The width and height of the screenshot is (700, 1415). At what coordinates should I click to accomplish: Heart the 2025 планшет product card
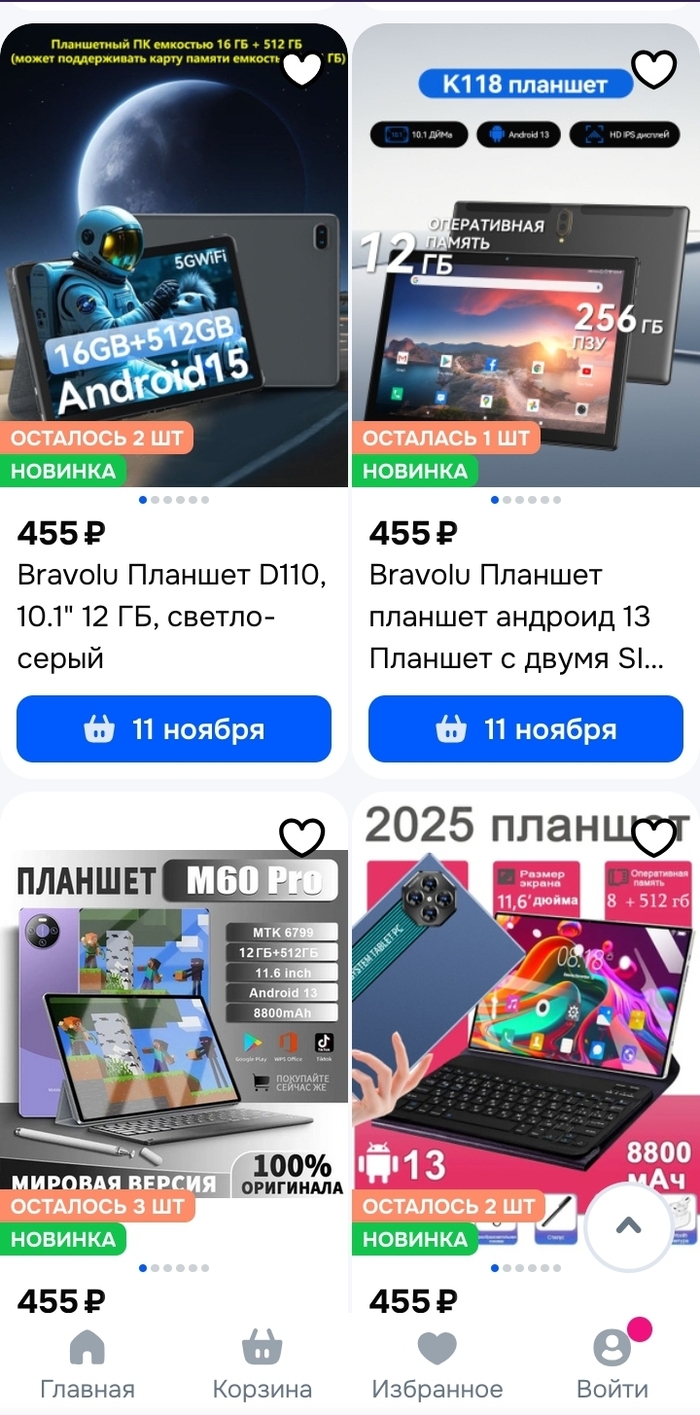pos(654,837)
